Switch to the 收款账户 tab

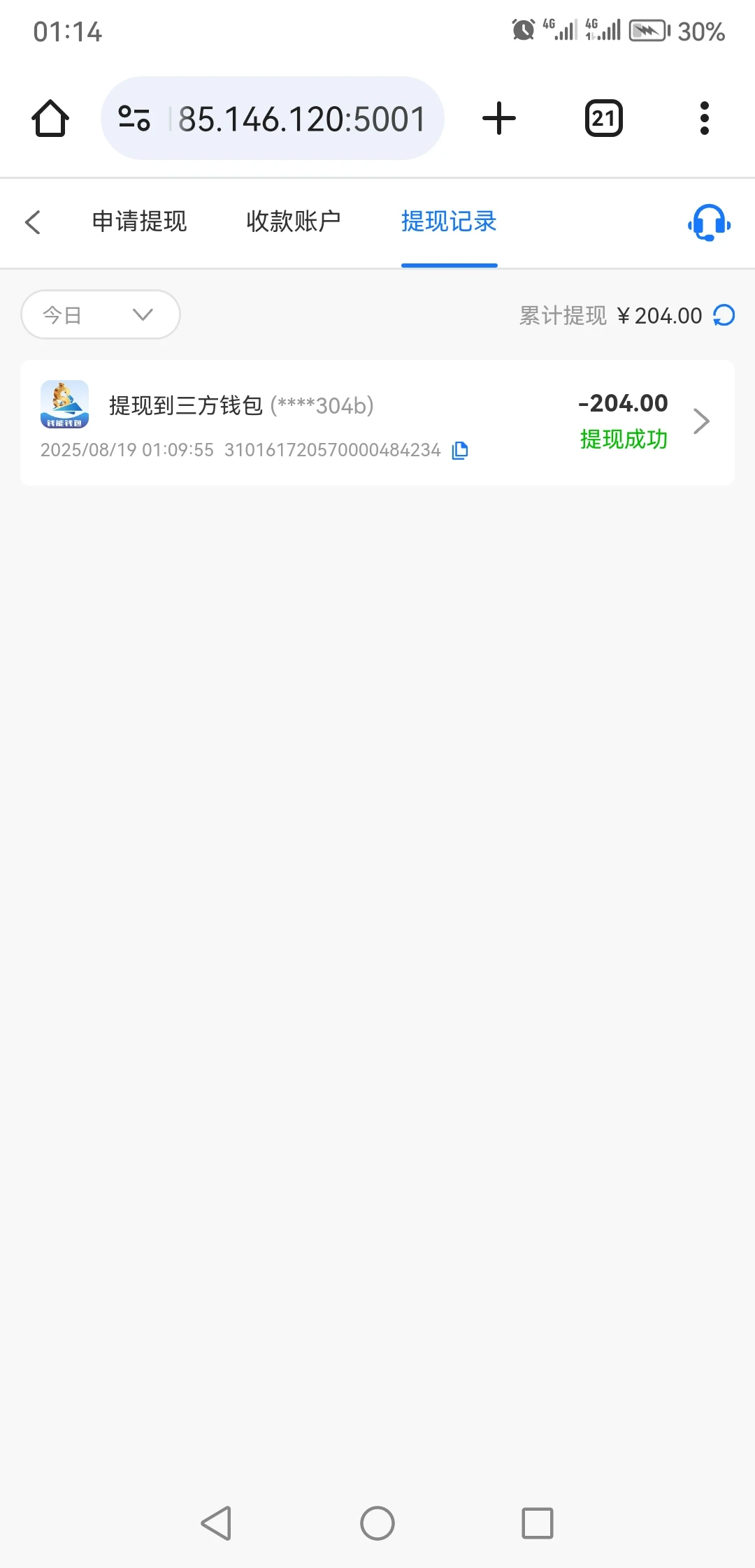point(294,222)
